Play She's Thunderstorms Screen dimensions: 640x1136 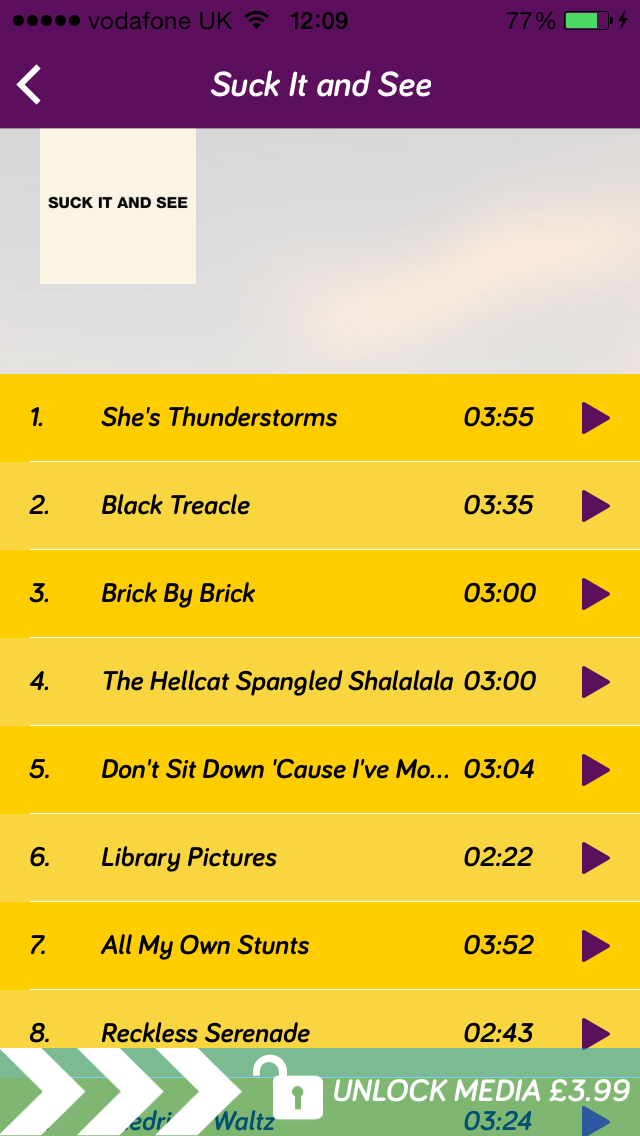coord(596,418)
